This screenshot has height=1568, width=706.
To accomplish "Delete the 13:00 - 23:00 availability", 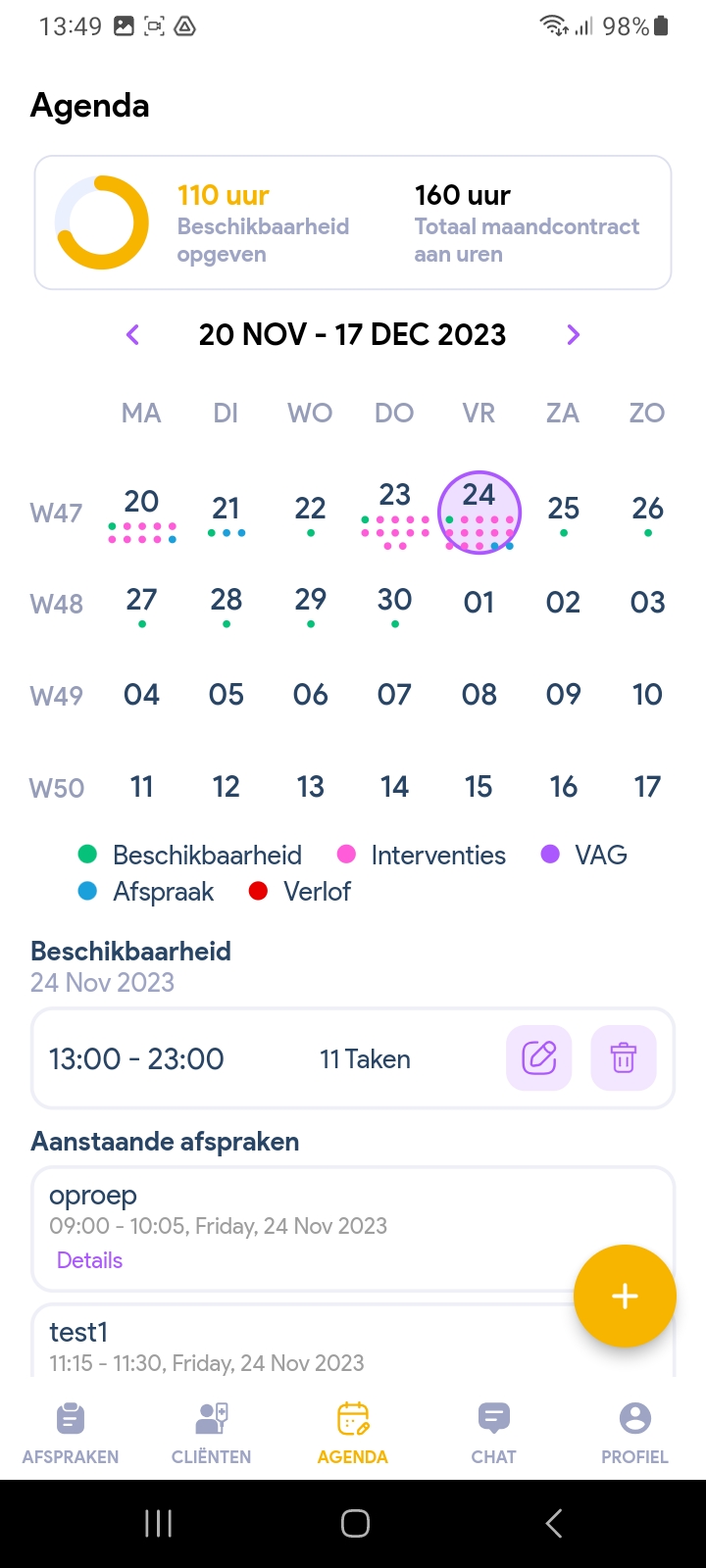I will [624, 1058].
